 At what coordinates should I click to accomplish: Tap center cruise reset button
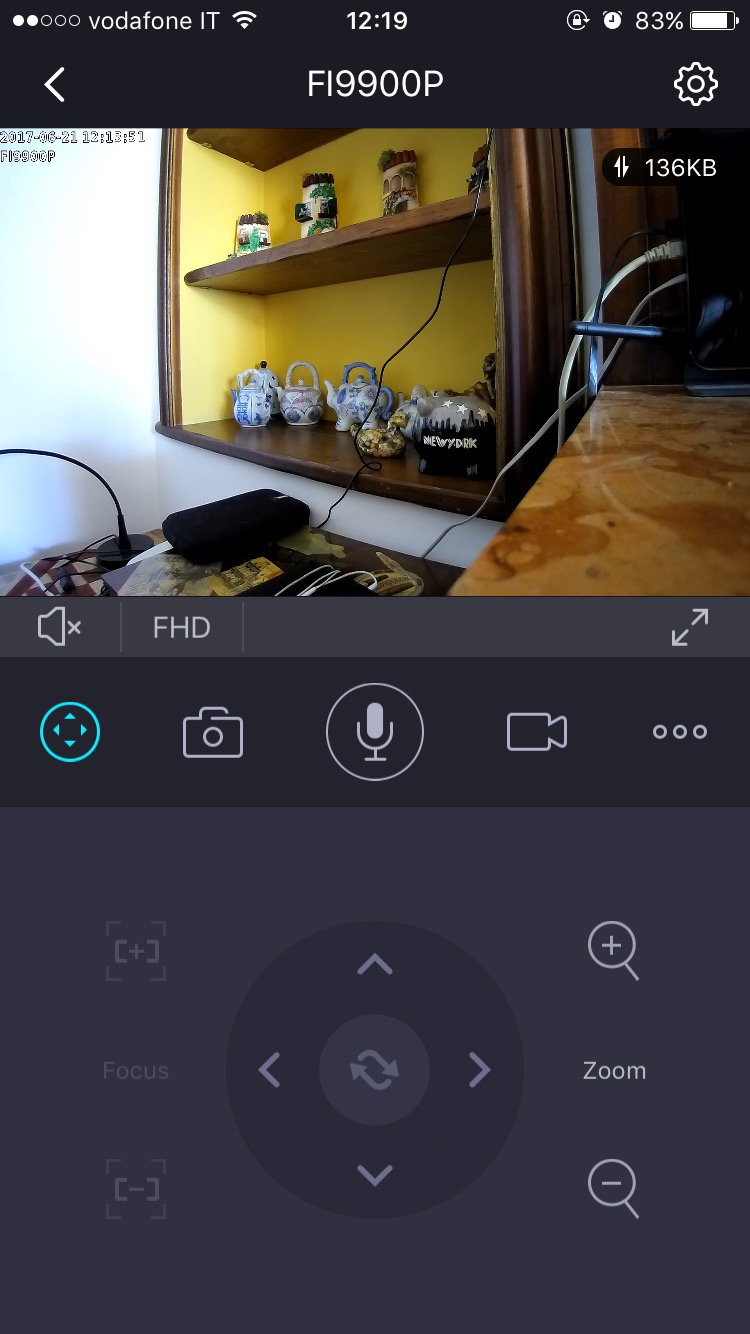[375, 1070]
